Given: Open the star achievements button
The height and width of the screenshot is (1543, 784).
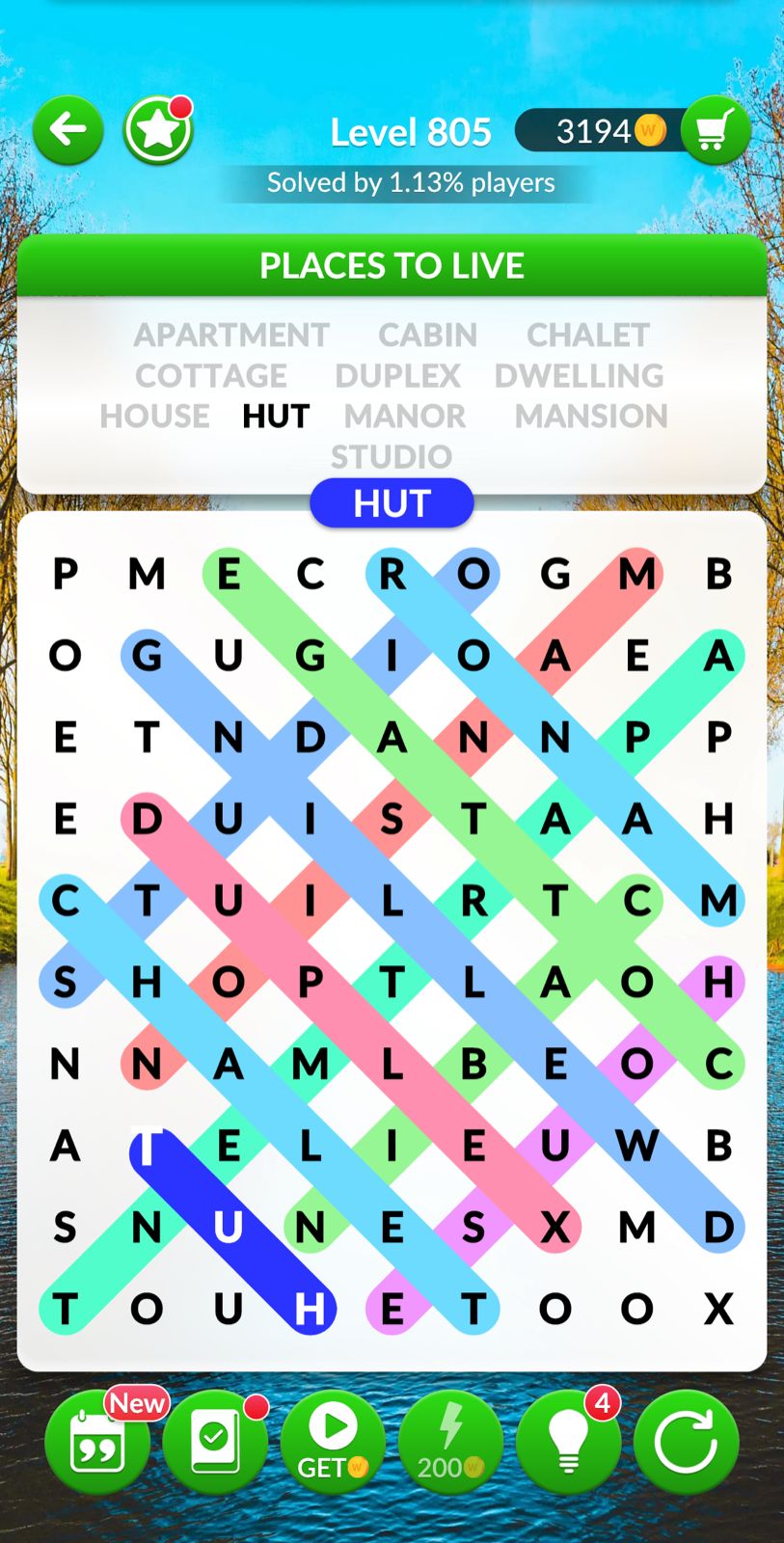Looking at the screenshot, I should pos(158,130).
